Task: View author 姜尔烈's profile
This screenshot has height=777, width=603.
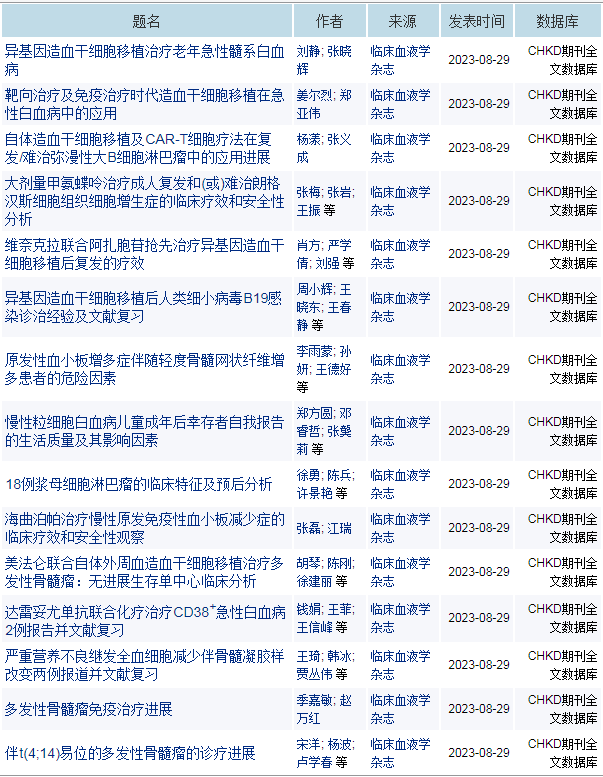Action: pos(314,95)
